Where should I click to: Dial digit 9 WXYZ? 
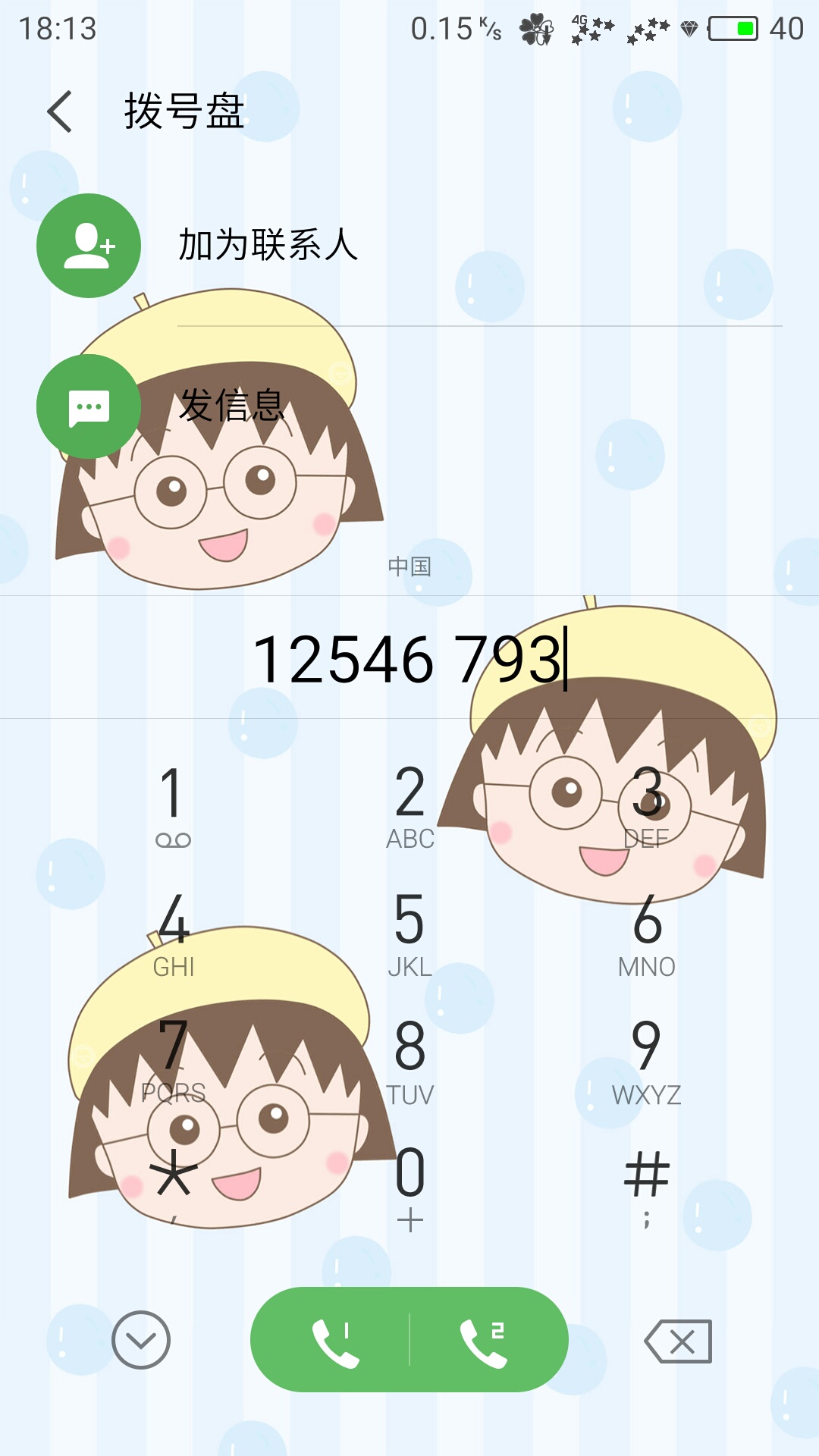(646, 1060)
